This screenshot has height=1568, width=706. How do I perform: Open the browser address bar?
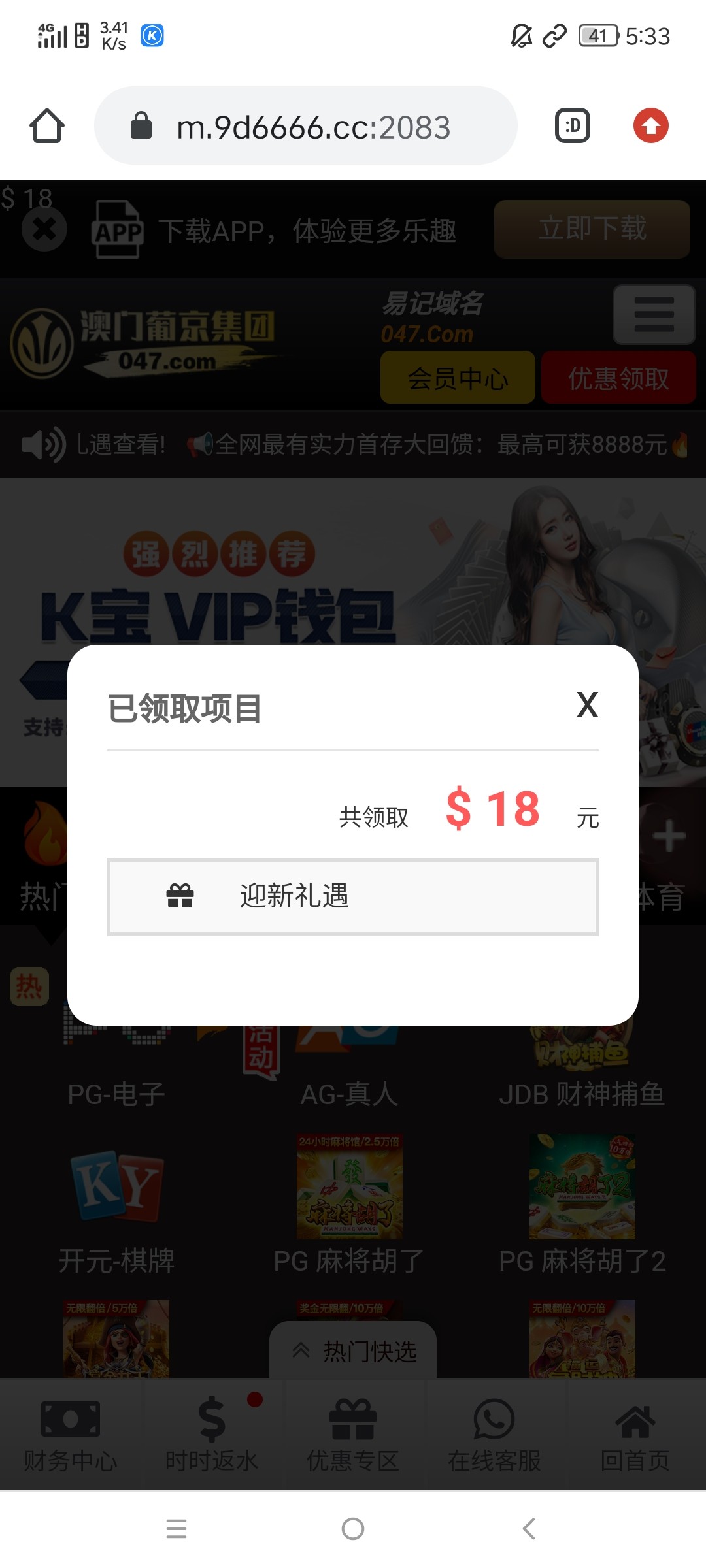(x=312, y=127)
